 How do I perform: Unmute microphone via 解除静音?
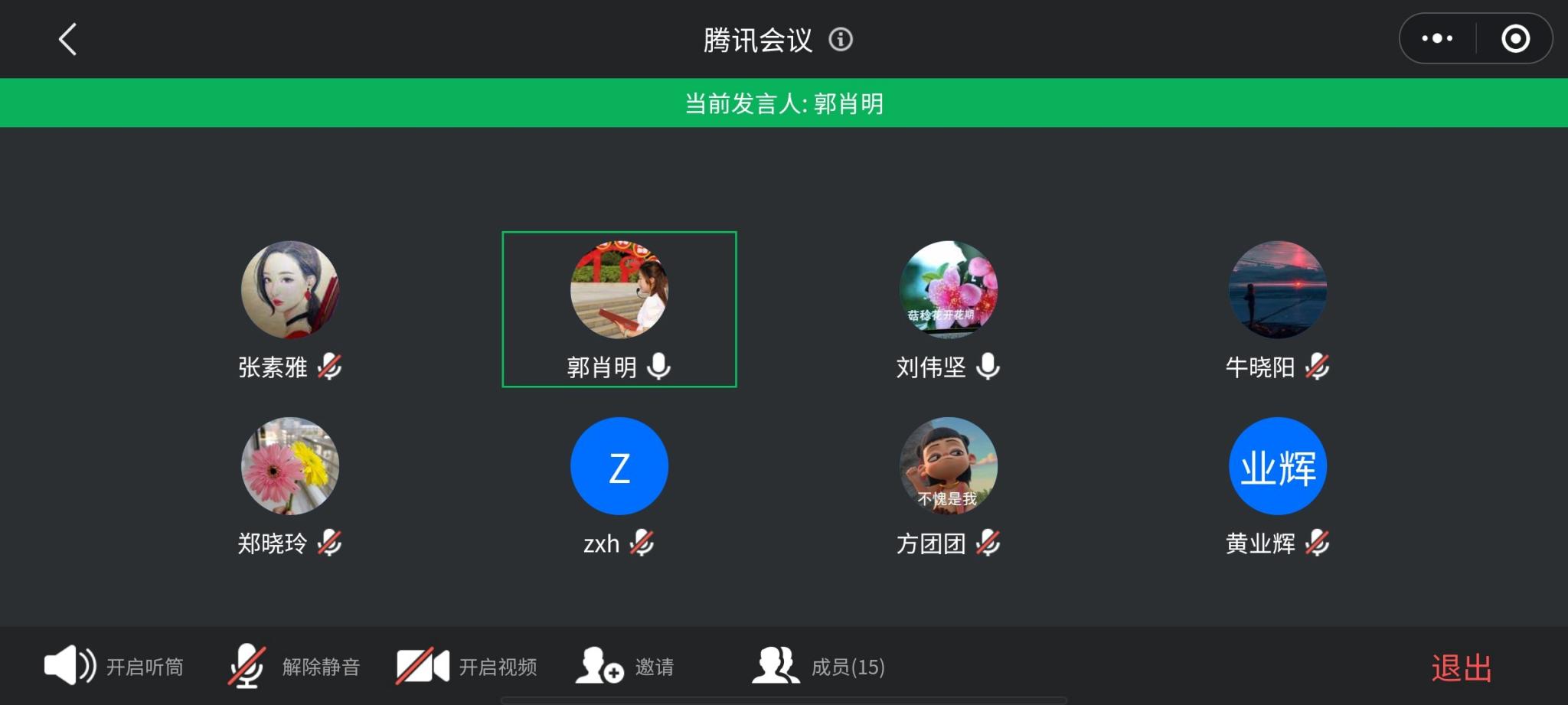(x=295, y=666)
